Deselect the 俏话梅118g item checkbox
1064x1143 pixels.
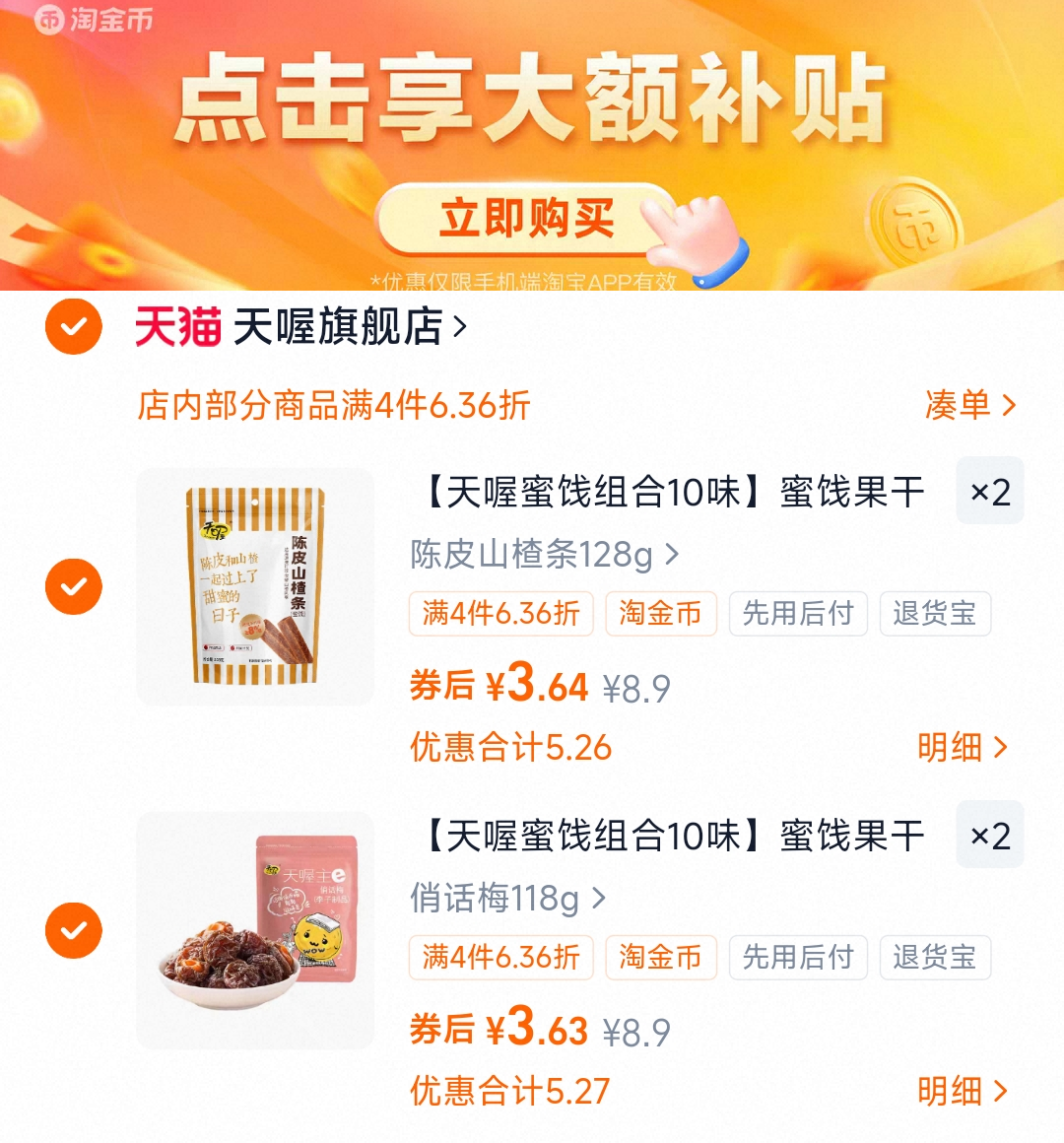74,930
